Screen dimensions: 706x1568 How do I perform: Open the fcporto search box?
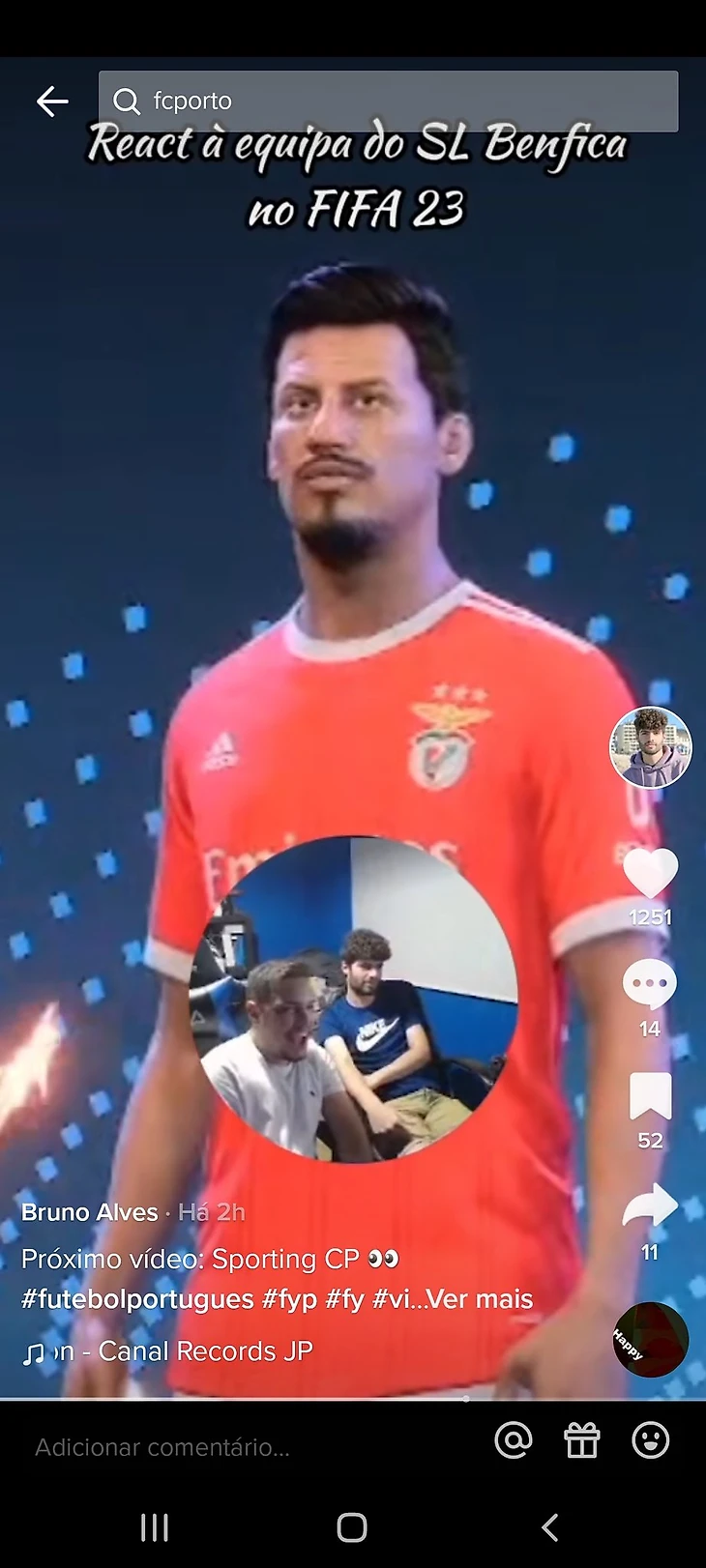pos(387,101)
